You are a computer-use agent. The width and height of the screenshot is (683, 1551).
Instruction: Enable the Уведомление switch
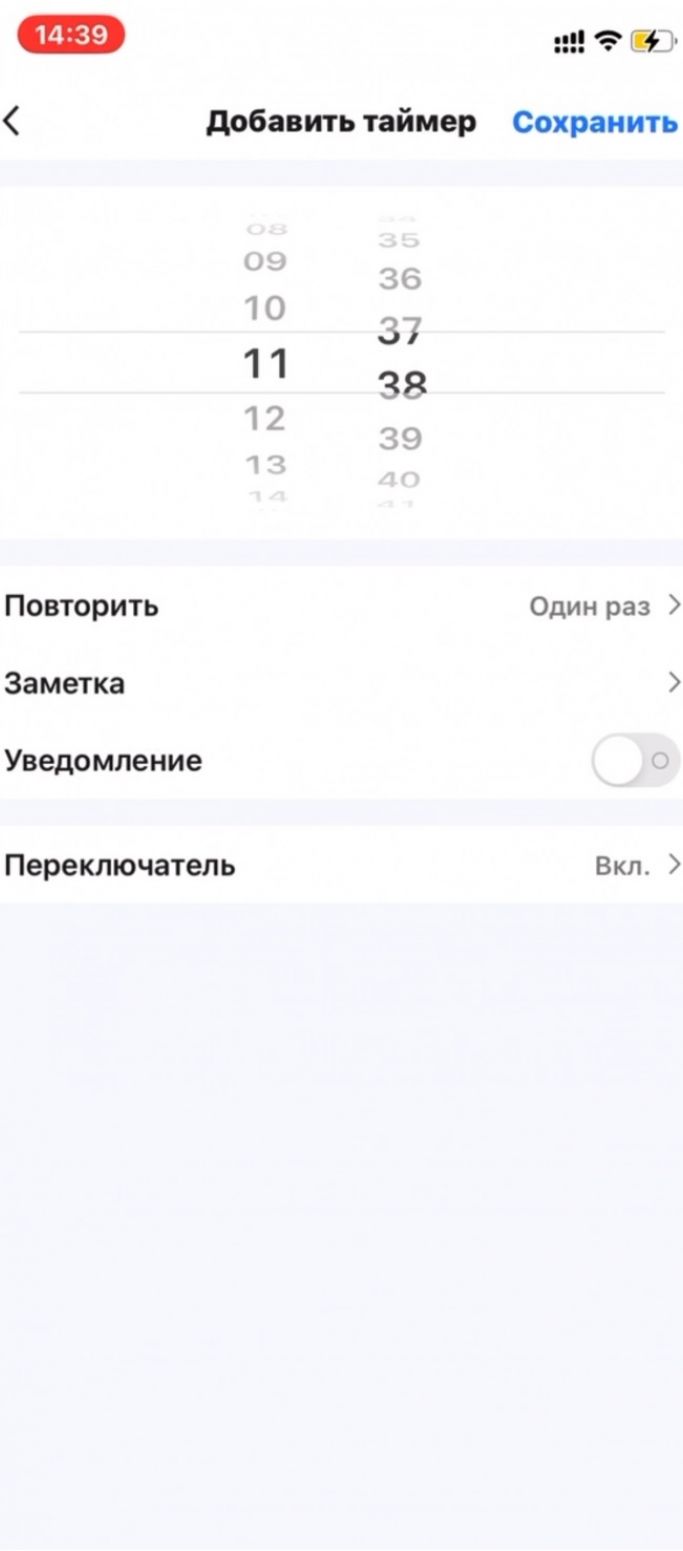pyautogui.click(x=634, y=761)
